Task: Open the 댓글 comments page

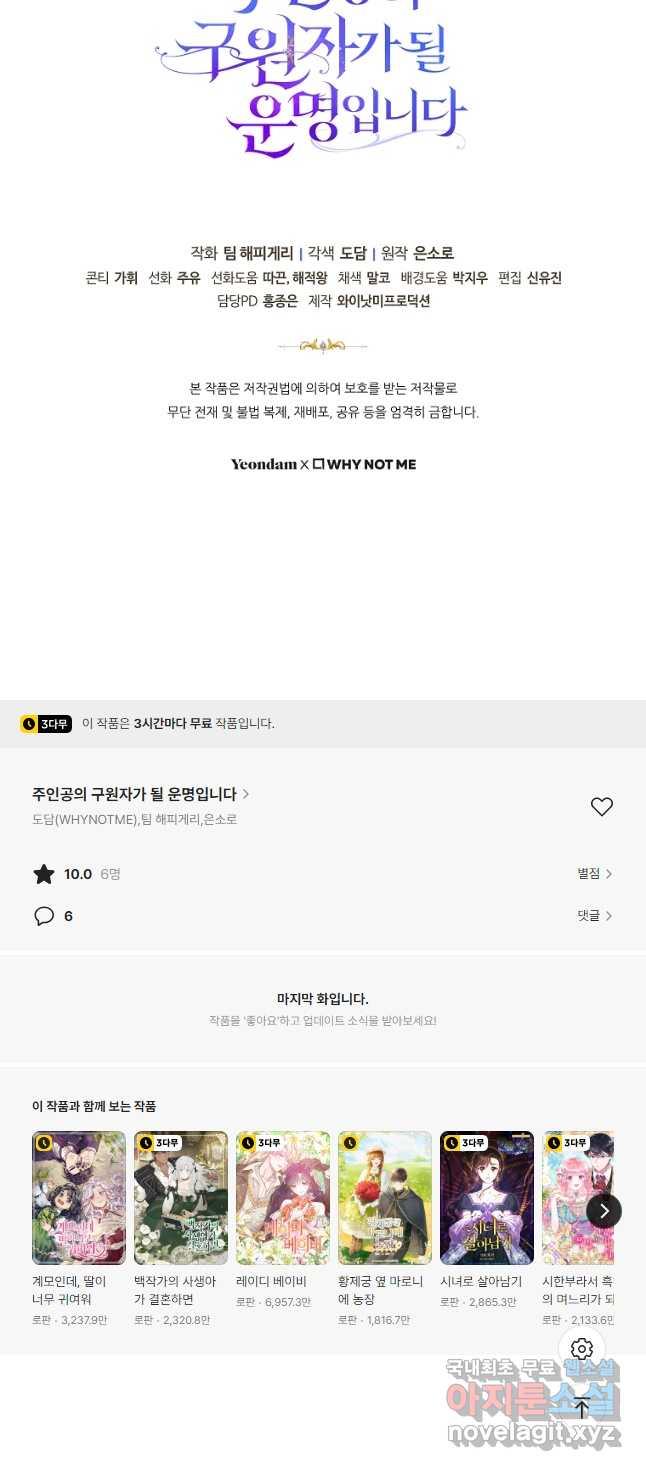Action: point(594,916)
